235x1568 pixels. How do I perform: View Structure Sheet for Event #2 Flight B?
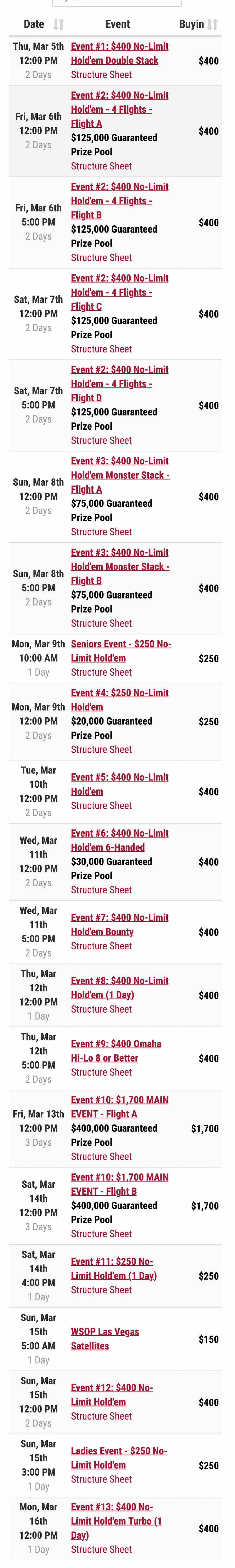[101, 258]
